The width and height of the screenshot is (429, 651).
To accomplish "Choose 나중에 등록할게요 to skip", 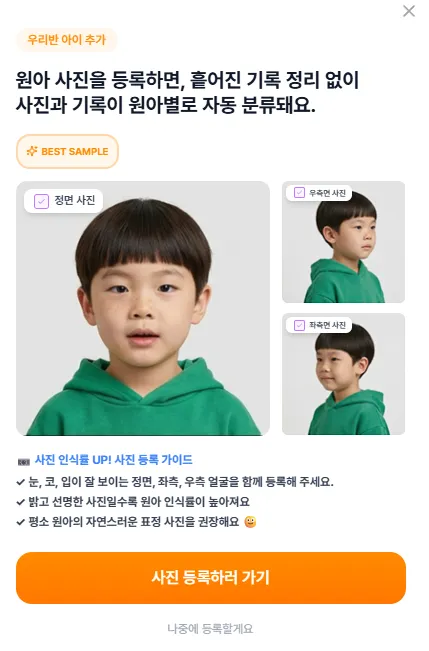I will click(x=210, y=629).
